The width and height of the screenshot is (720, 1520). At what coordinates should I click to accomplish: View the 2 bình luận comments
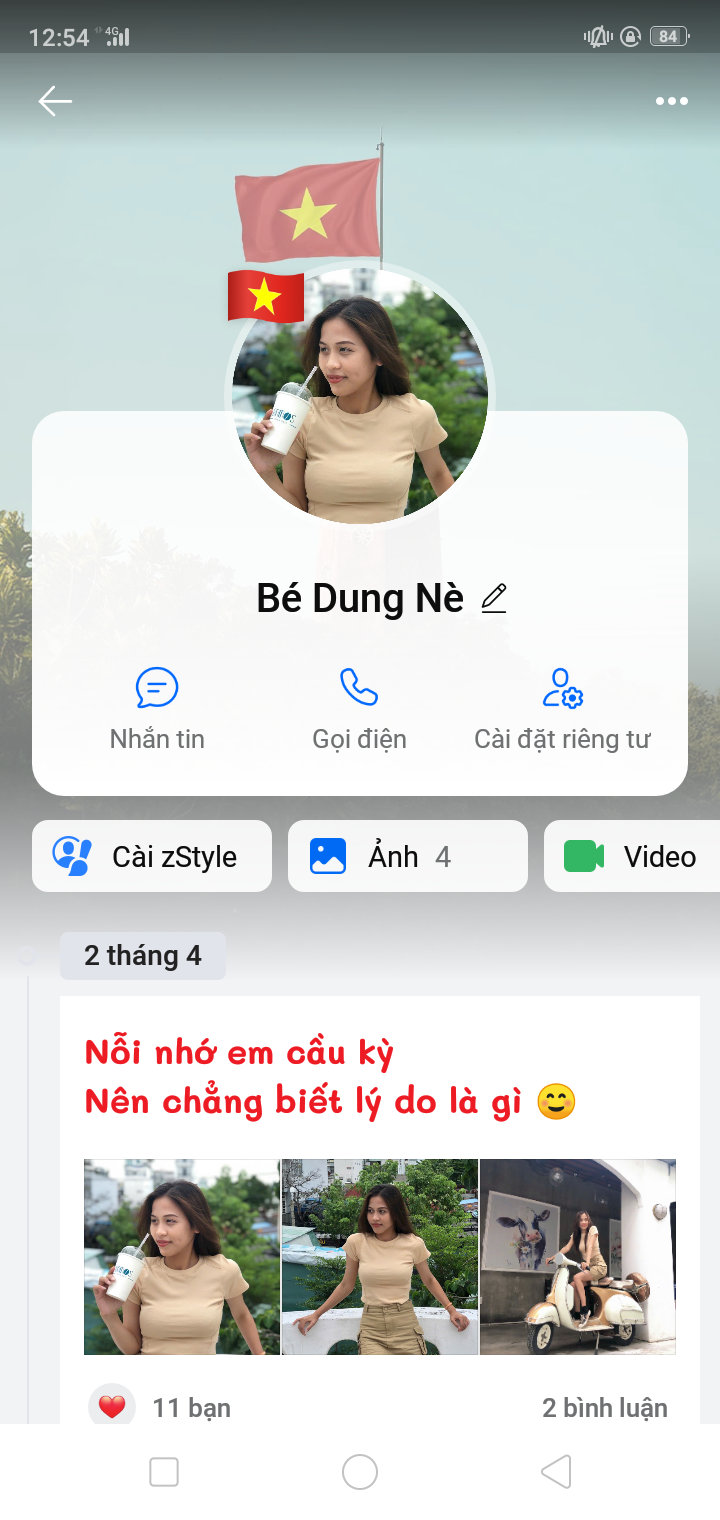click(604, 1407)
